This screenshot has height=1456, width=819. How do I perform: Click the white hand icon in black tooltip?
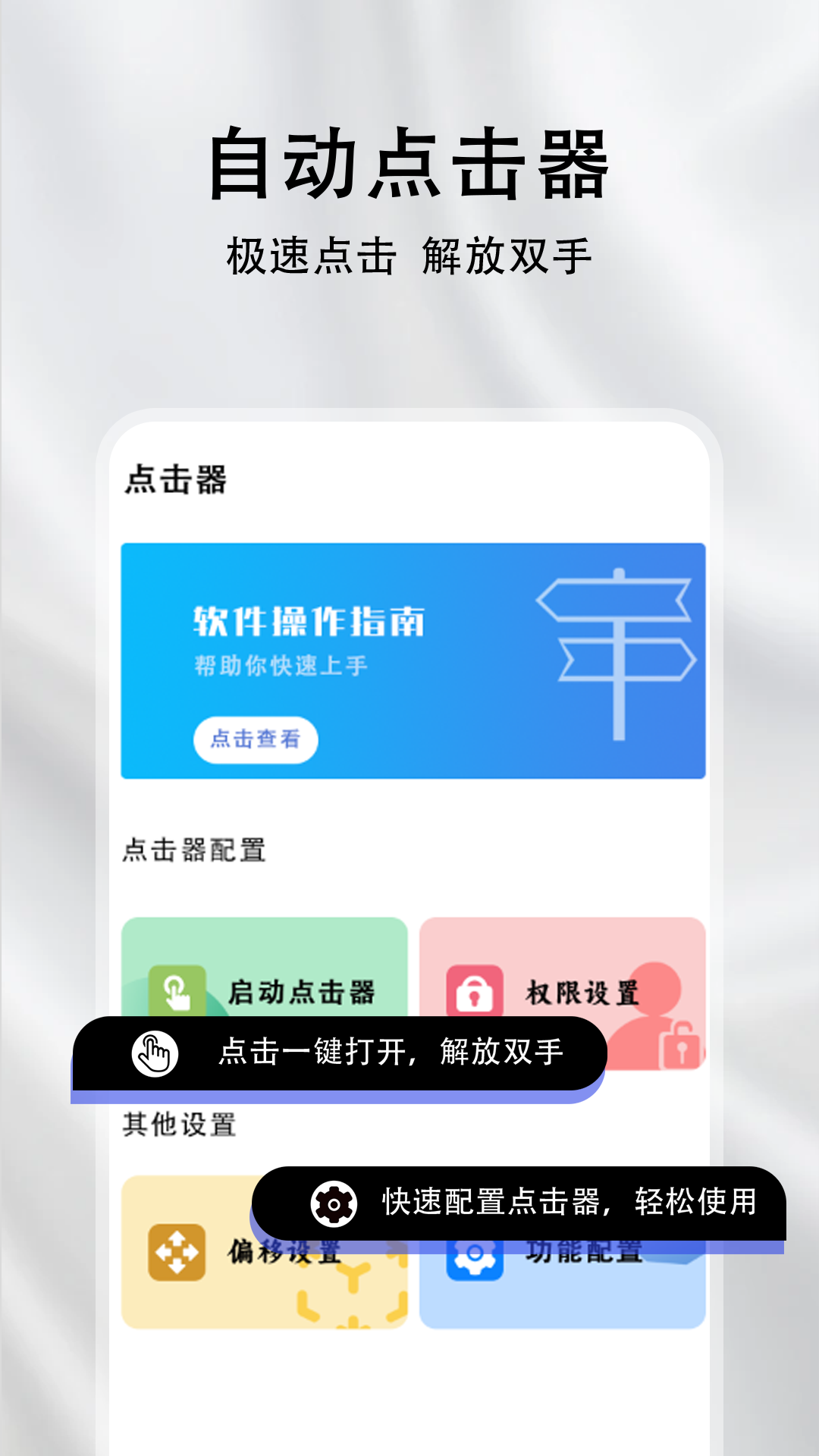click(154, 1053)
